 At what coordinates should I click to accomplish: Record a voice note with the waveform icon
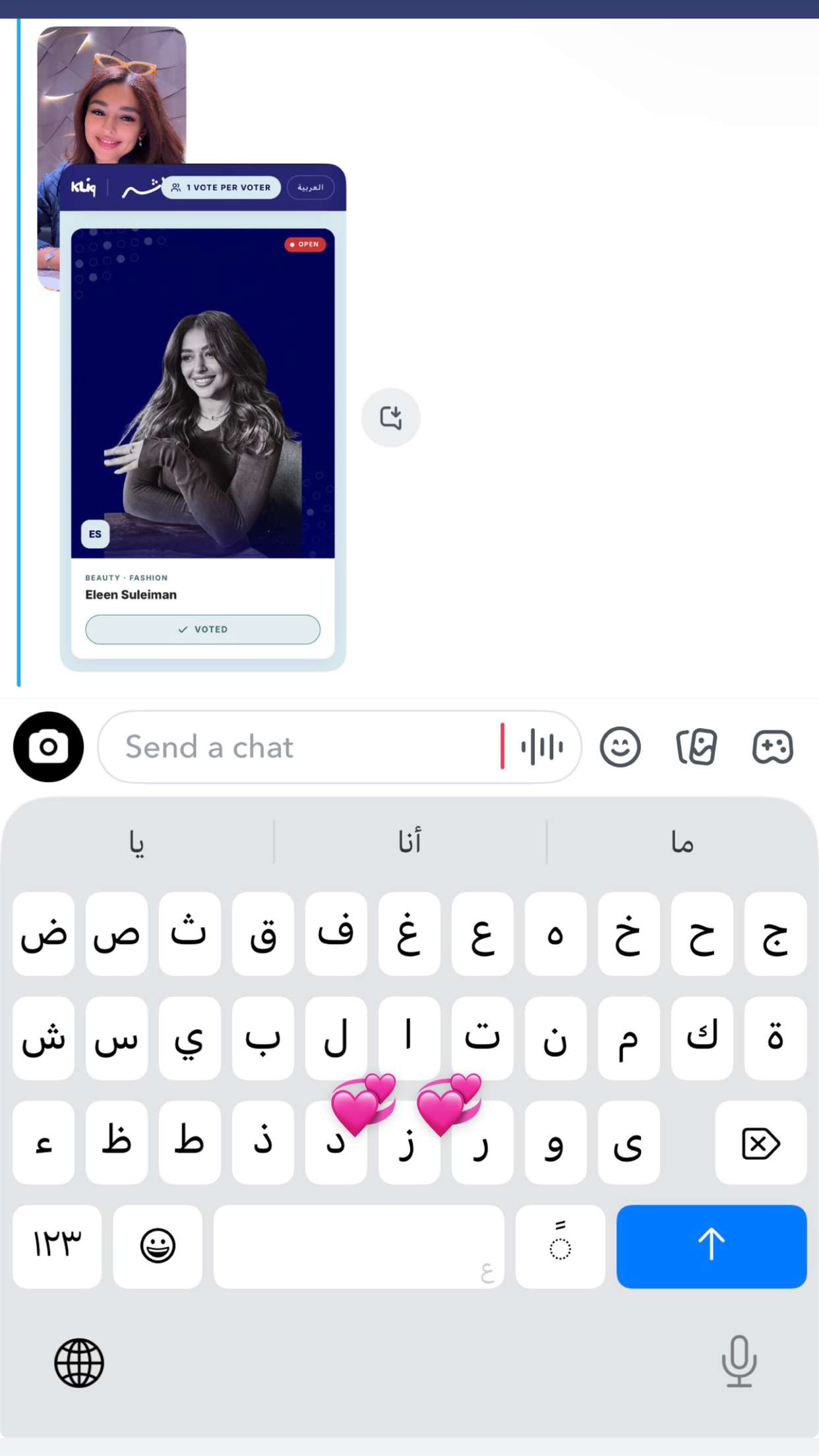pyautogui.click(x=542, y=746)
